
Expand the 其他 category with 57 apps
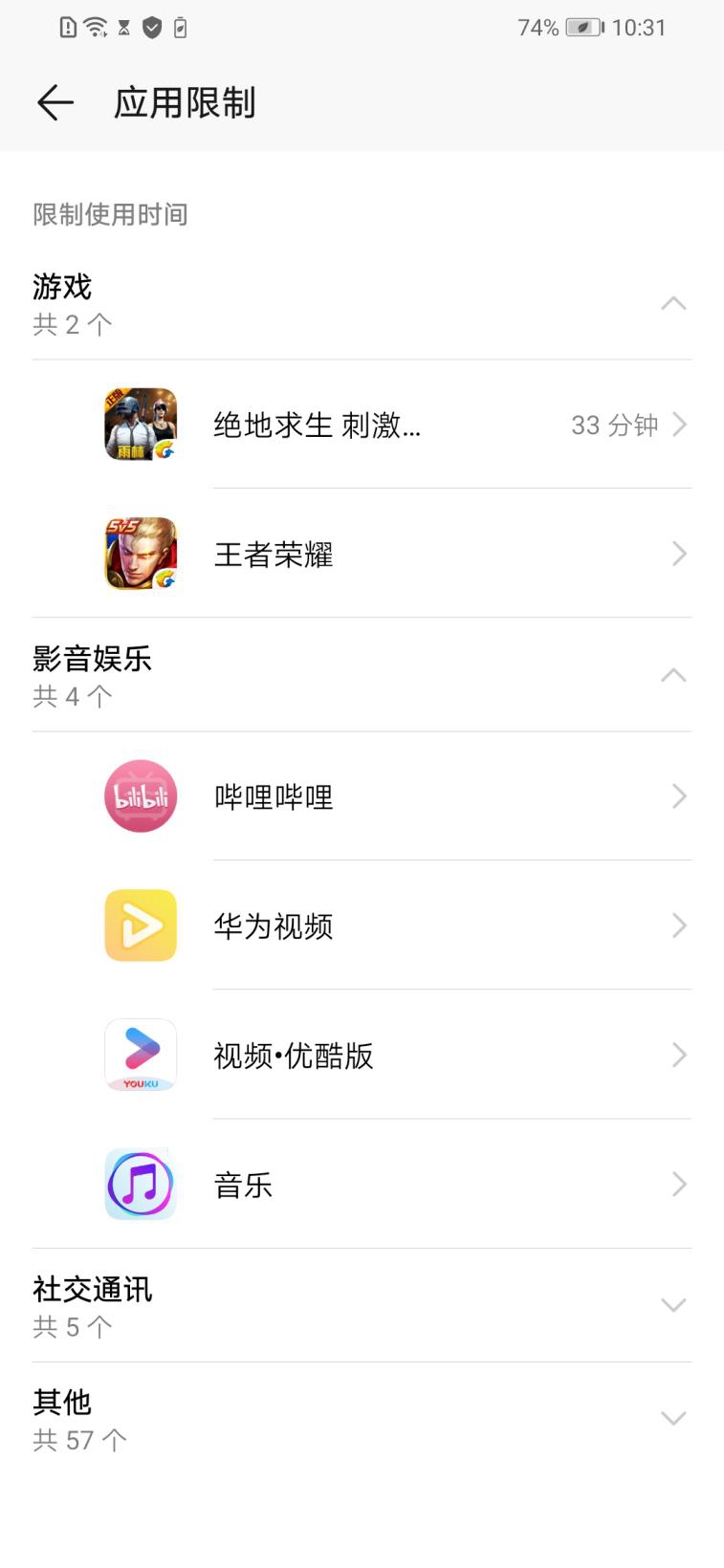click(x=675, y=1419)
